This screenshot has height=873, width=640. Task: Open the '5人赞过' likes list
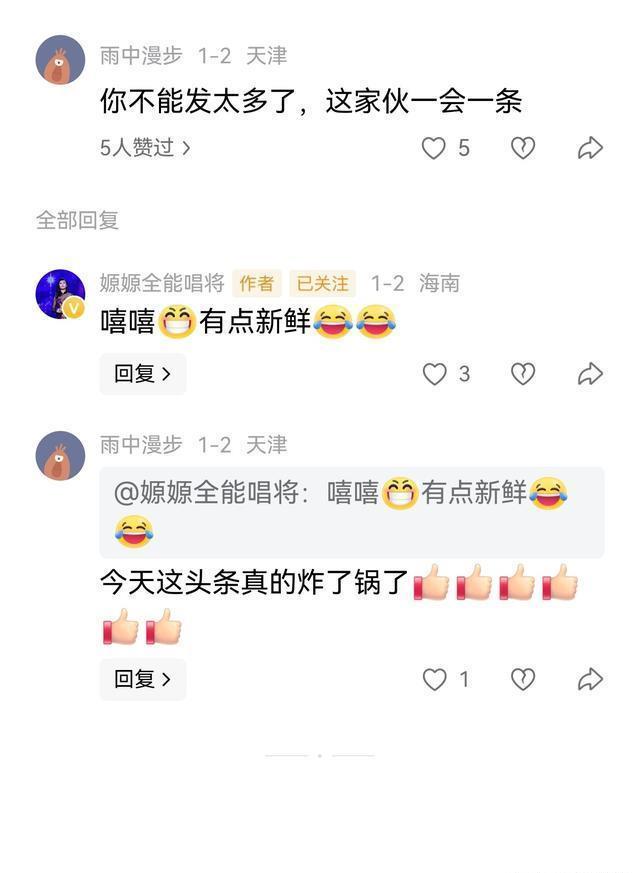point(145,148)
